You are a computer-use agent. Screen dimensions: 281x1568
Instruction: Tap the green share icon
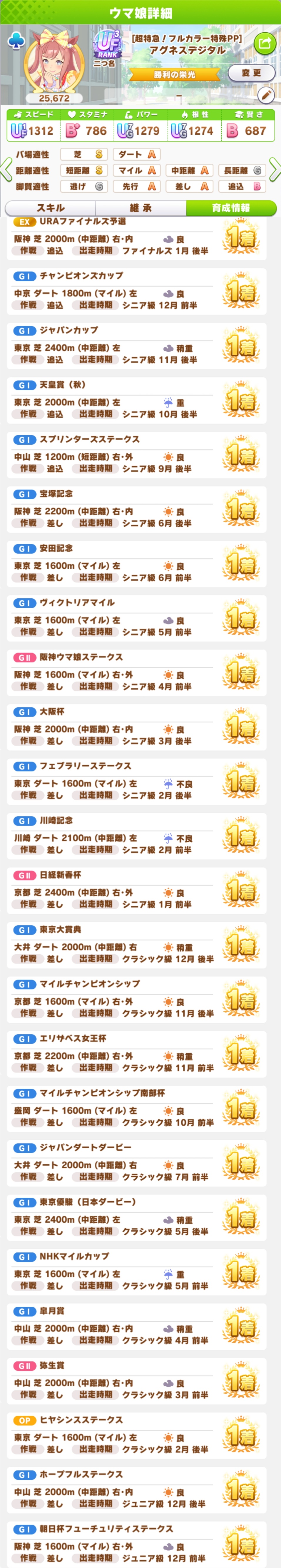(x=265, y=43)
